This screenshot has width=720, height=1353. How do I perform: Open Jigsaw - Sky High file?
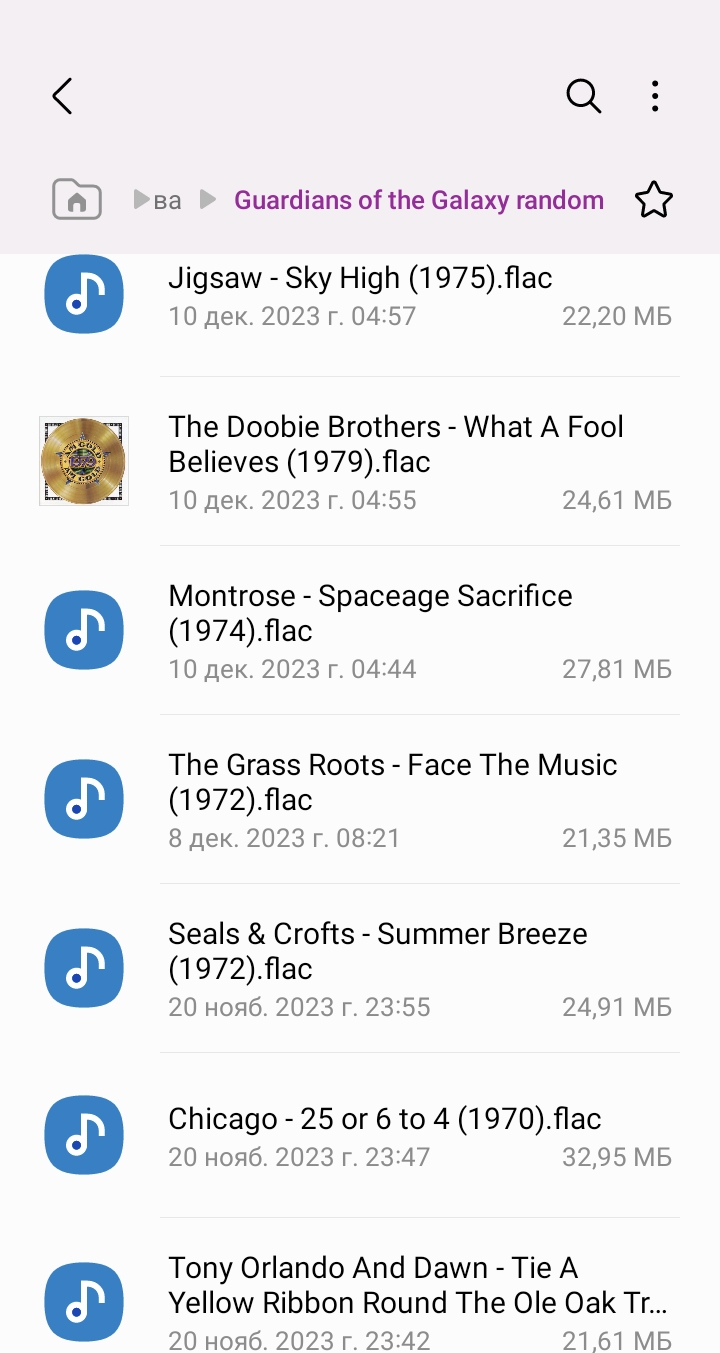[x=360, y=295]
